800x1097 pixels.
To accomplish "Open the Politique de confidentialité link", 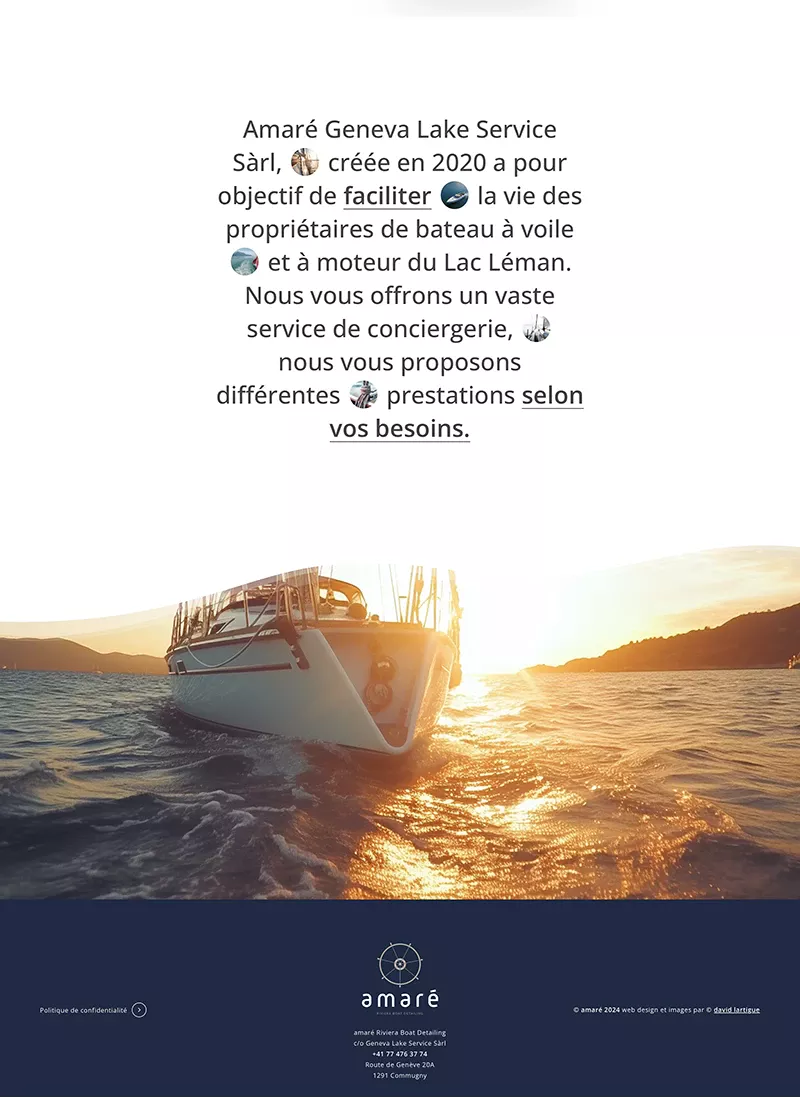I will [85, 1010].
